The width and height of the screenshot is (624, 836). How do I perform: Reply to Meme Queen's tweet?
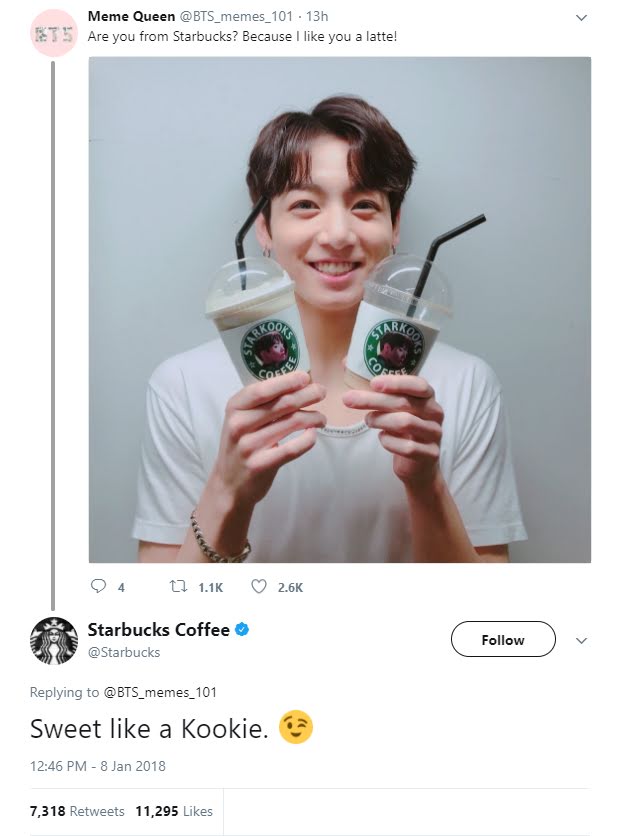click(98, 586)
